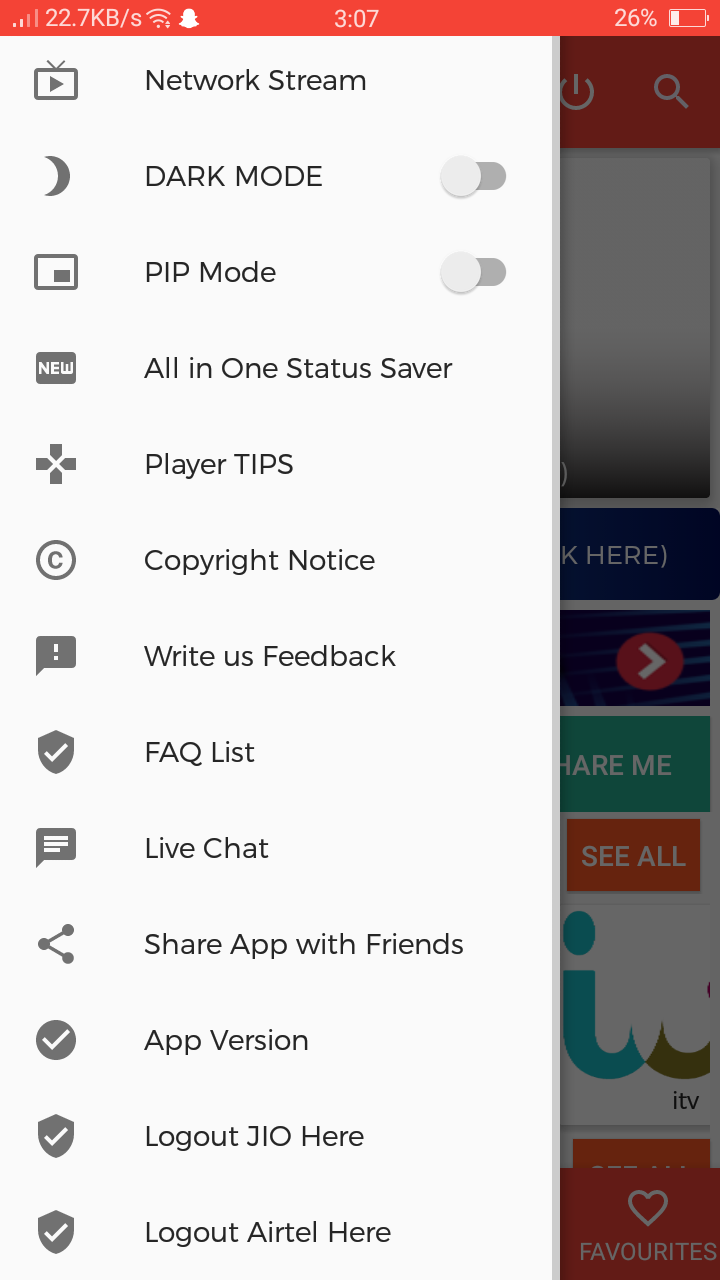Tap the power icon in toolbar
The height and width of the screenshot is (1280, 720).
coord(578,92)
